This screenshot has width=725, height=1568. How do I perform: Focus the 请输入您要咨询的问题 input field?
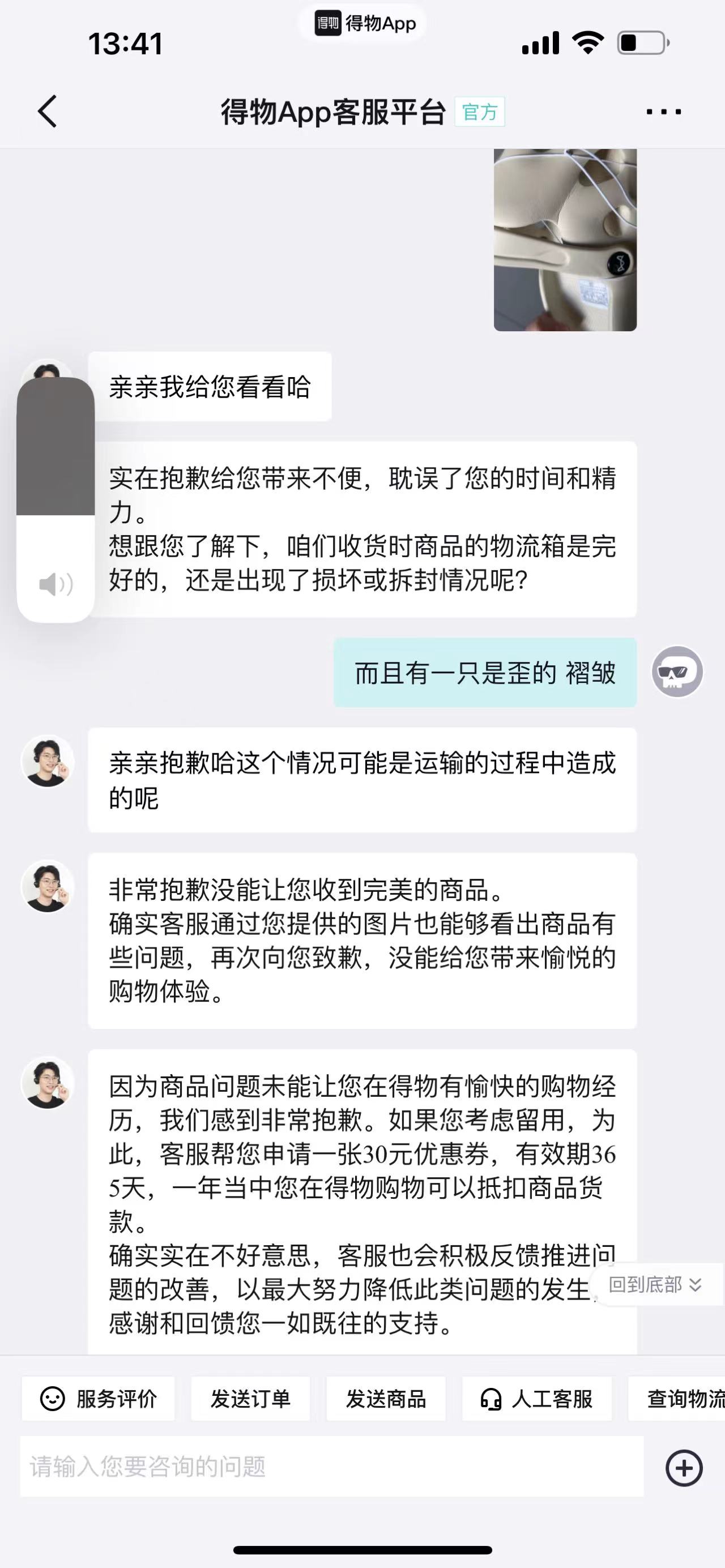(x=332, y=1466)
